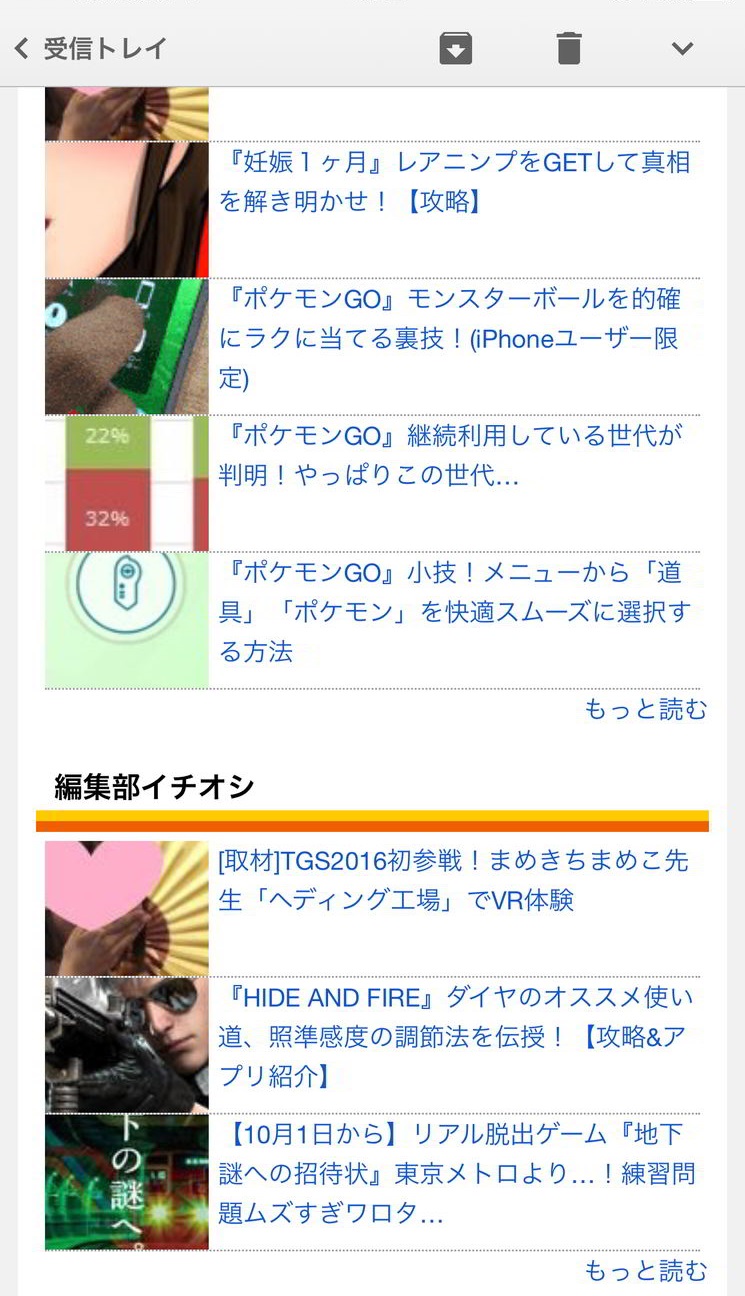Viewport: 745px width, 1296px height.
Task: Open the HIDE AND FIRE soldier thumbnail
Action: pyautogui.click(x=127, y=1045)
